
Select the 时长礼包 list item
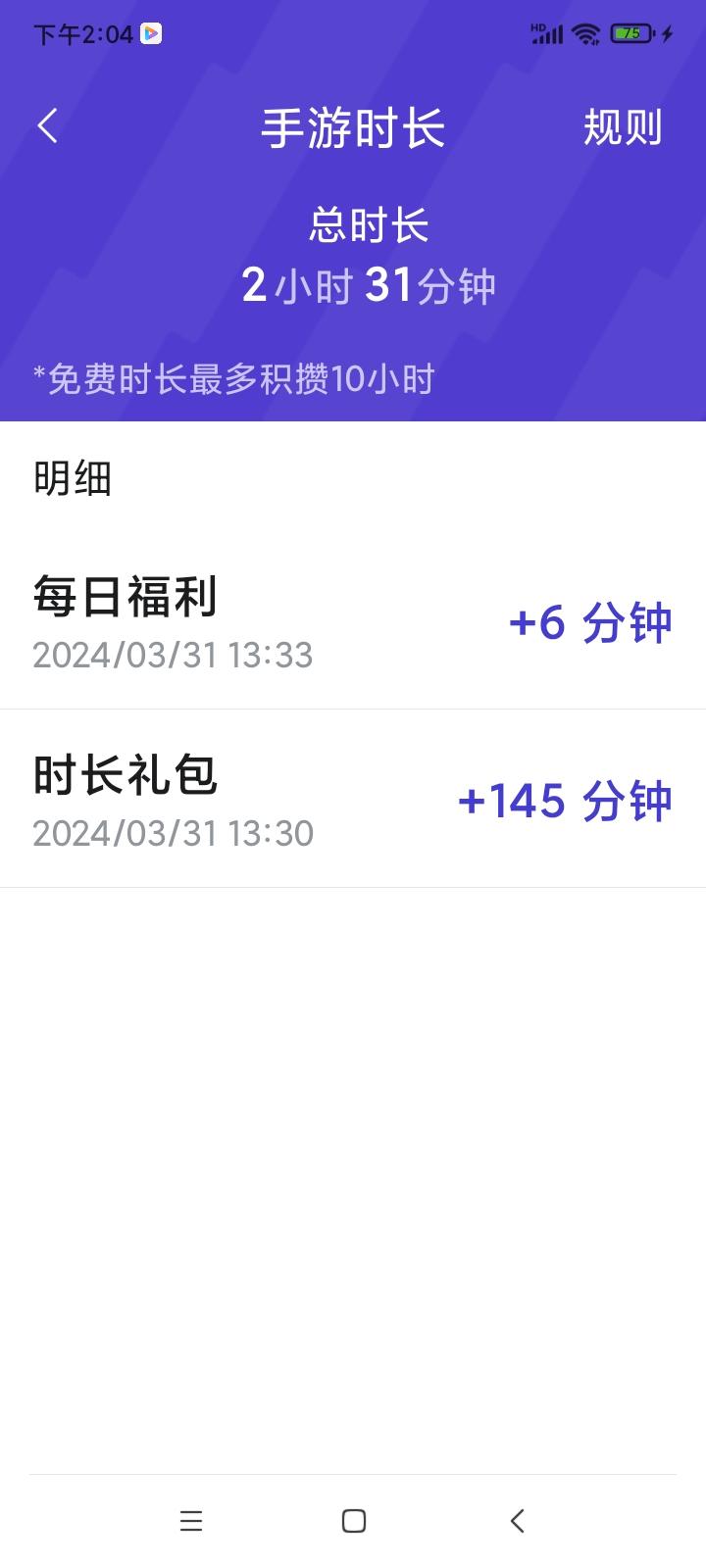125,773
